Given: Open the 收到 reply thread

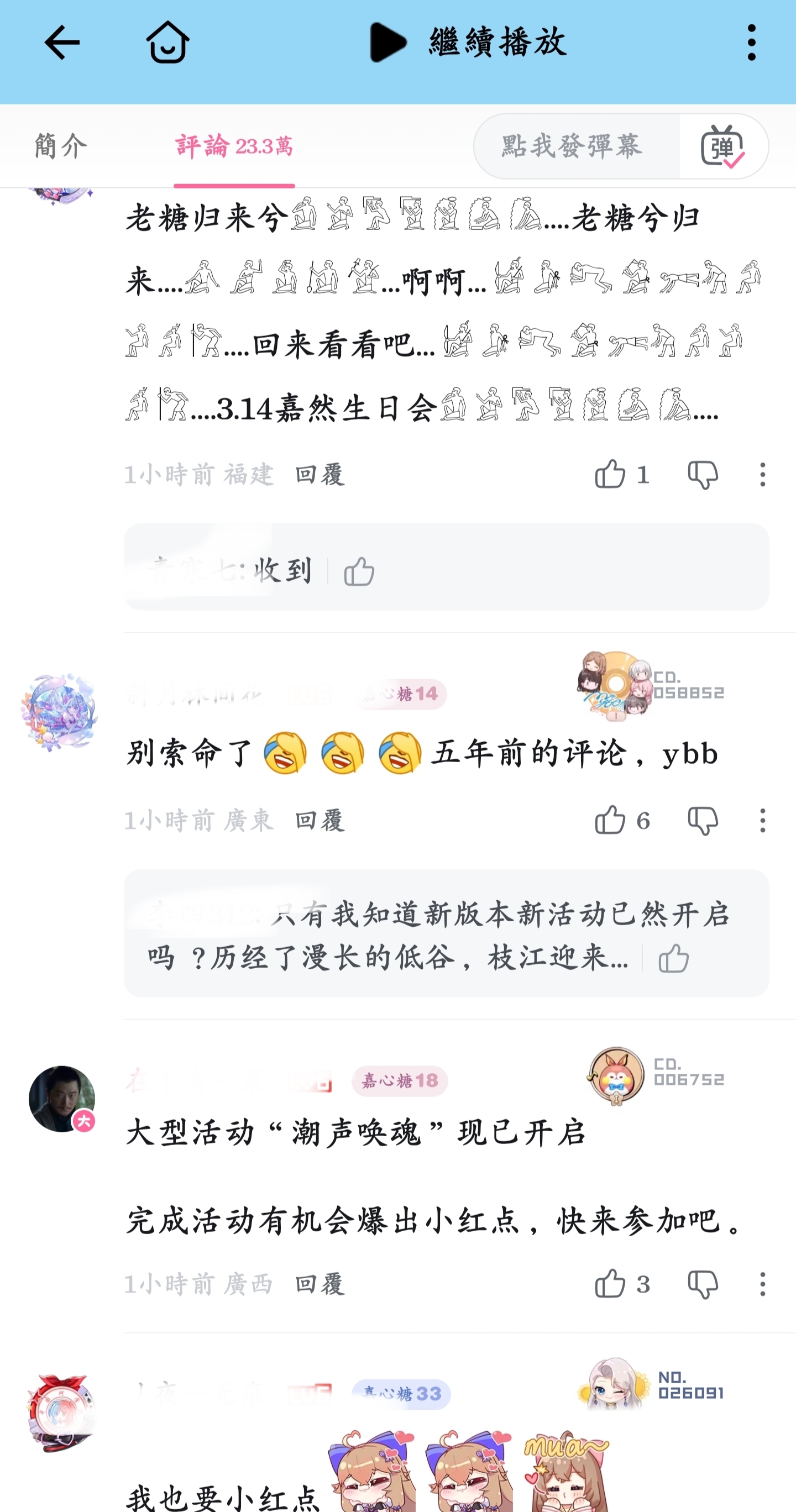Looking at the screenshot, I should (x=282, y=569).
